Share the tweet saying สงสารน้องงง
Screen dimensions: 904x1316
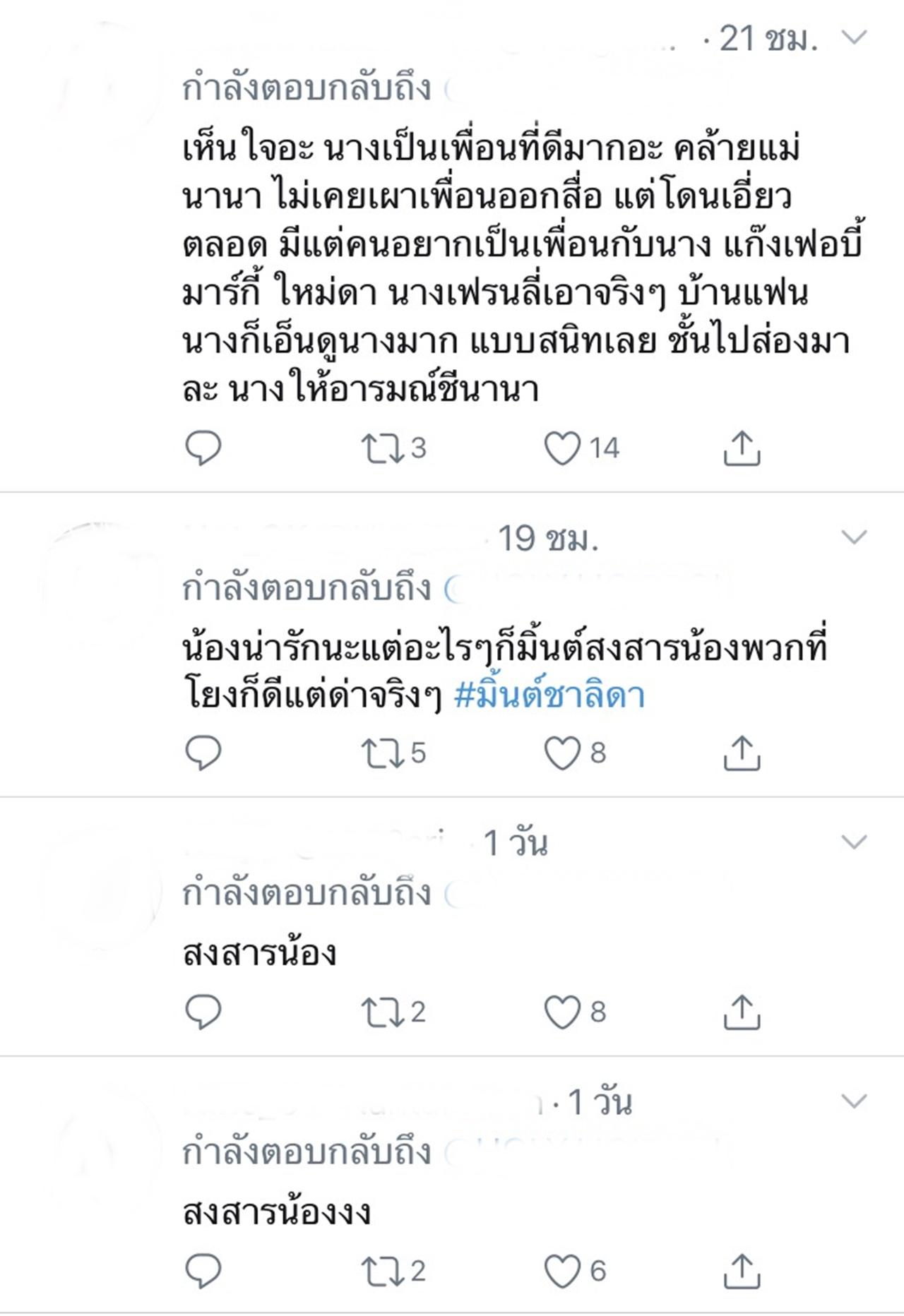coord(742,1272)
